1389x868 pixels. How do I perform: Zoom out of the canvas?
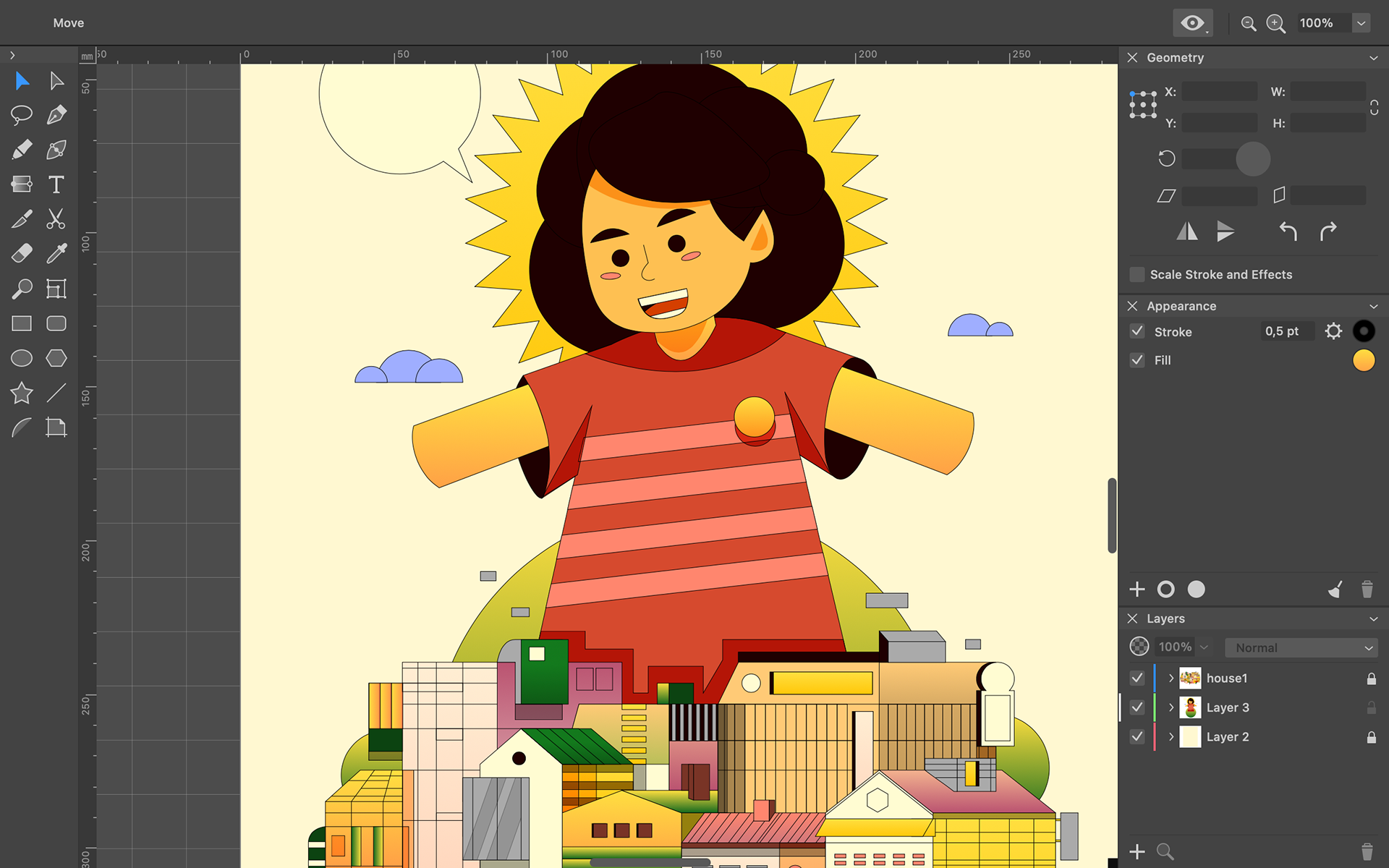point(1248,23)
